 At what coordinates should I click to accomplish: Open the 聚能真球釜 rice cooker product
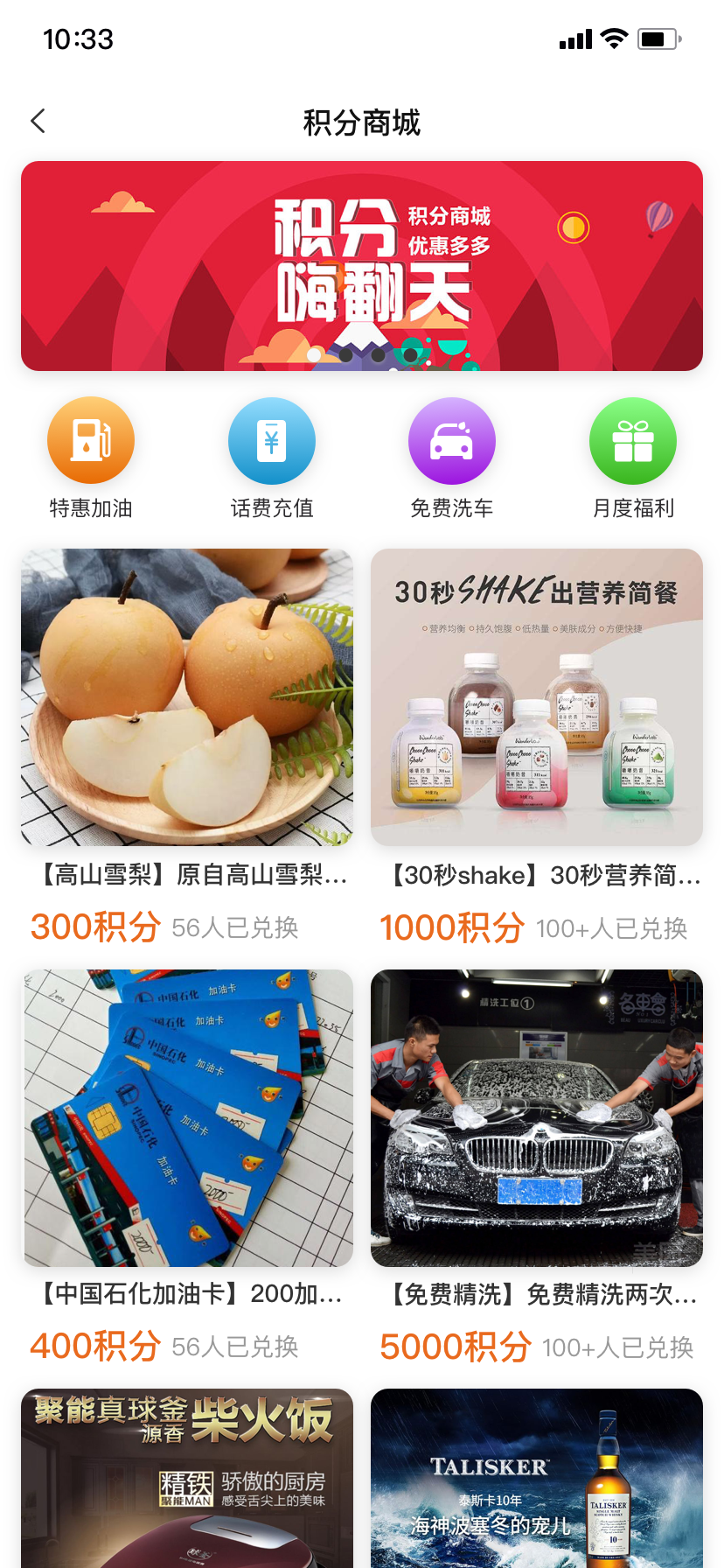(187, 1479)
